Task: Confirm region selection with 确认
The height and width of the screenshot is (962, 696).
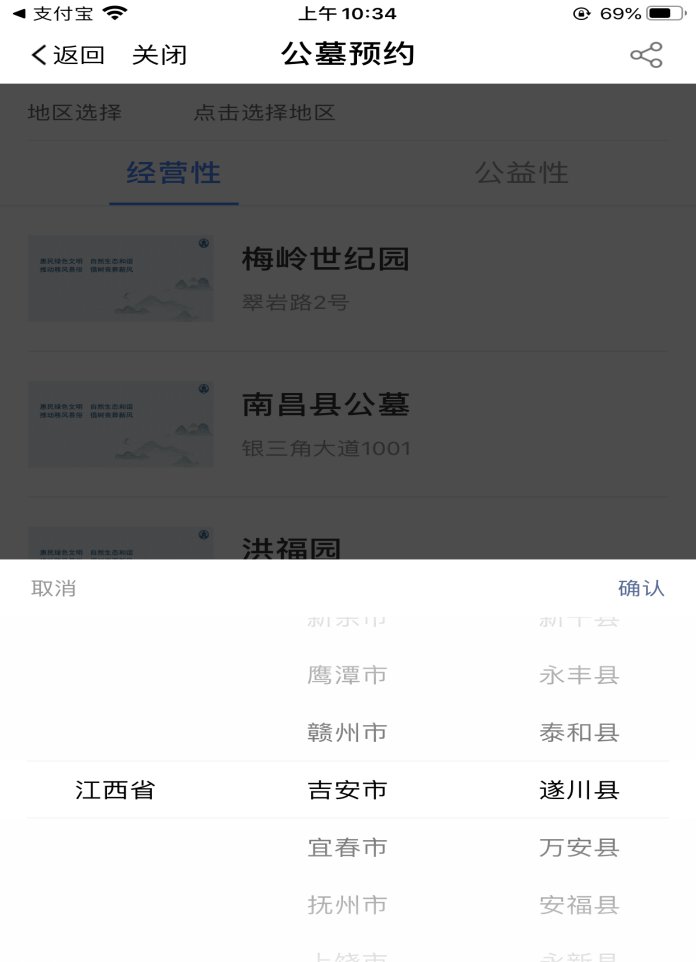Action: pyautogui.click(x=640, y=588)
